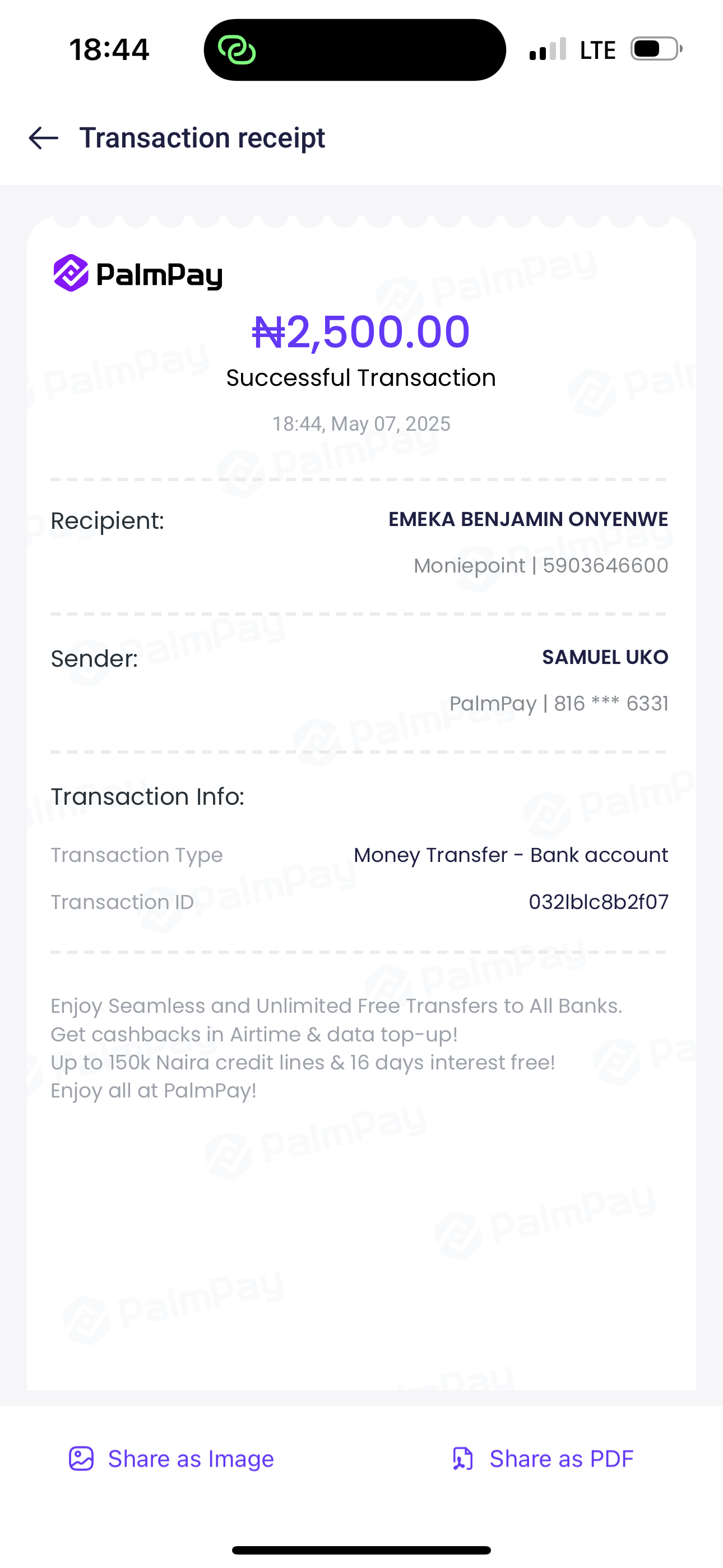Viewport: 723px width, 1568px height.
Task: Share the receipt as PDF
Action: (543, 1459)
